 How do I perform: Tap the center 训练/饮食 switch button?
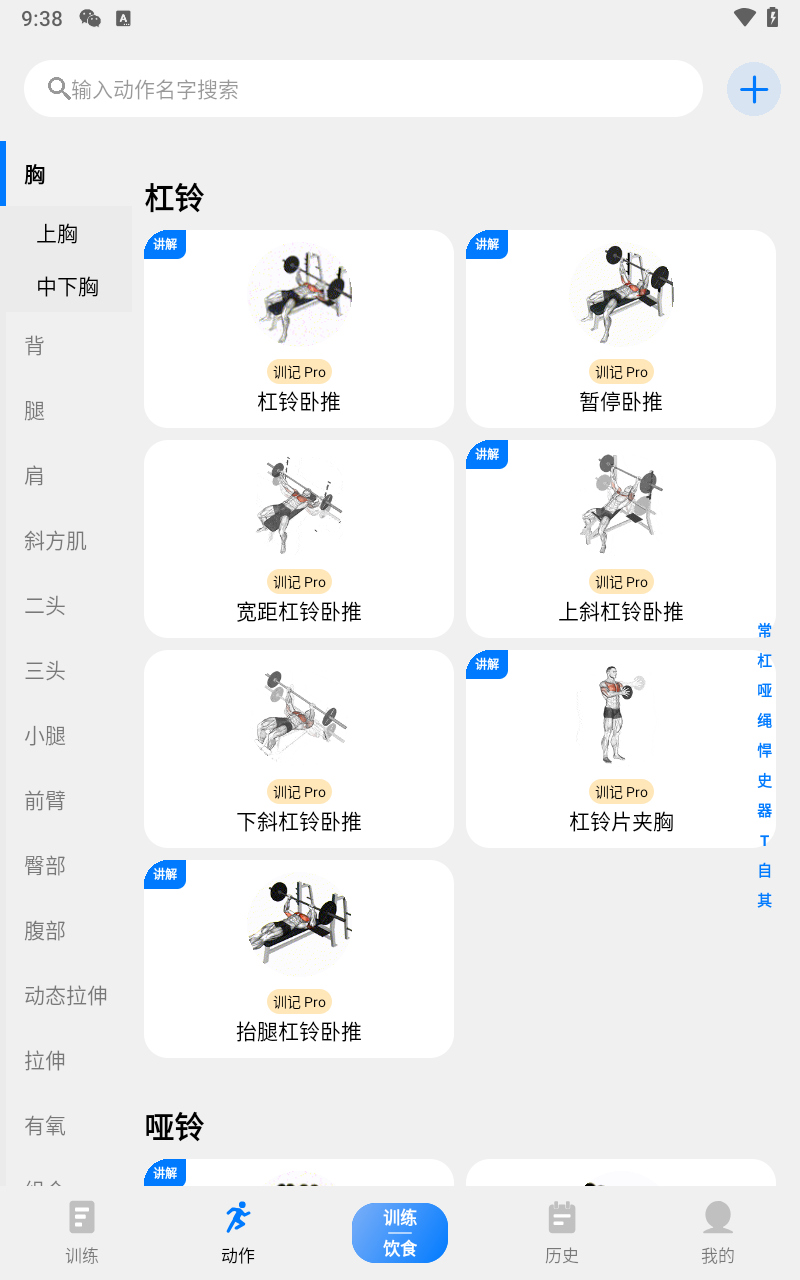pos(400,1233)
